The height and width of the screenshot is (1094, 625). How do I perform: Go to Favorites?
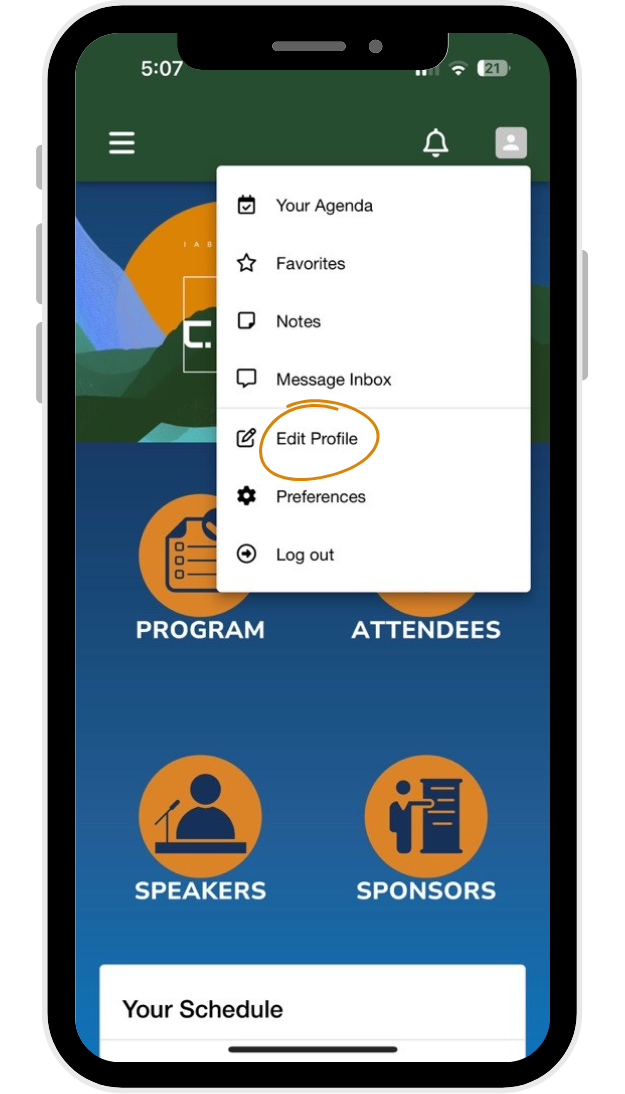[x=310, y=264]
